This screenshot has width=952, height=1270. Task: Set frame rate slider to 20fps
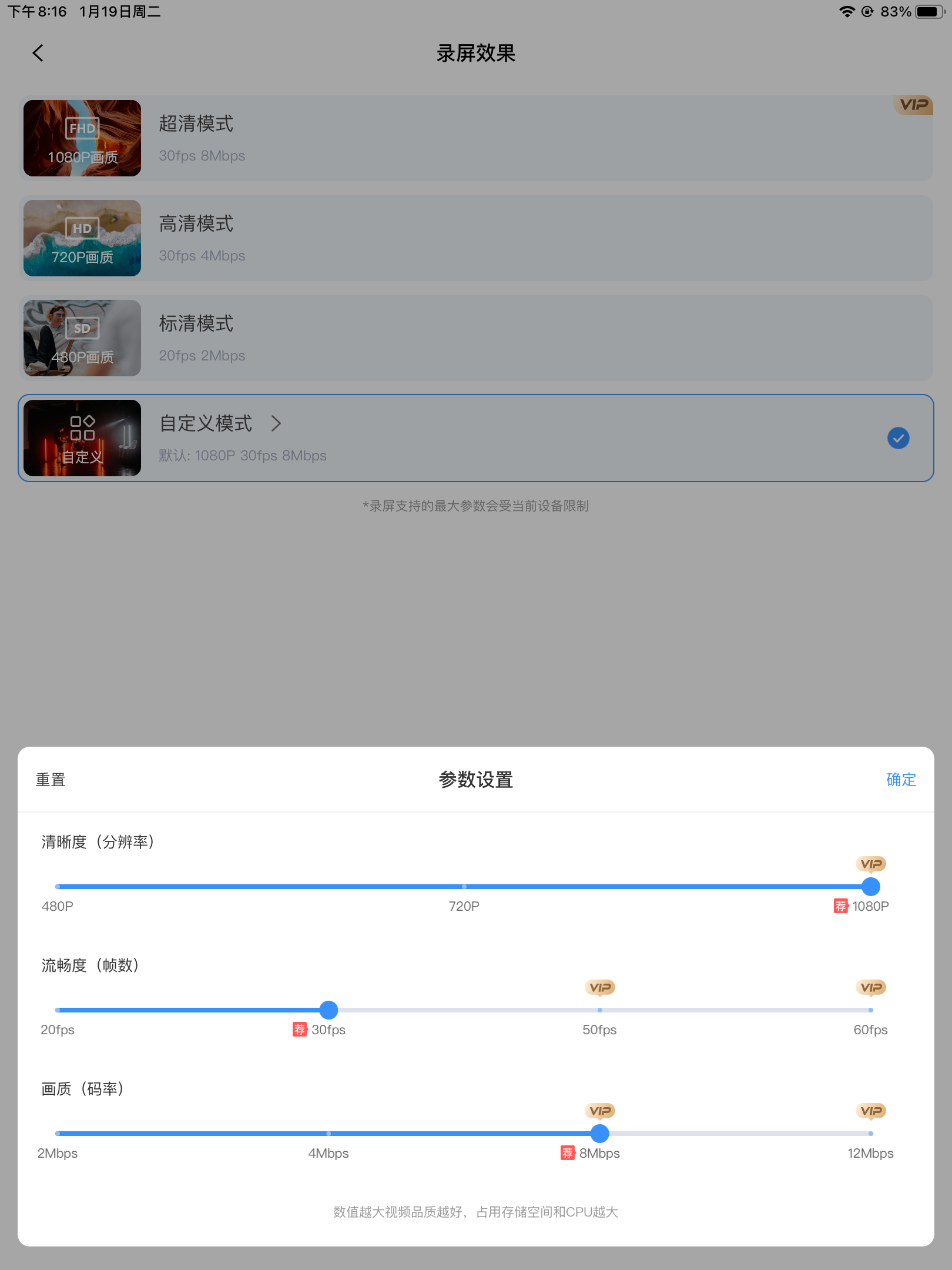pyautogui.click(x=58, y=1010)
